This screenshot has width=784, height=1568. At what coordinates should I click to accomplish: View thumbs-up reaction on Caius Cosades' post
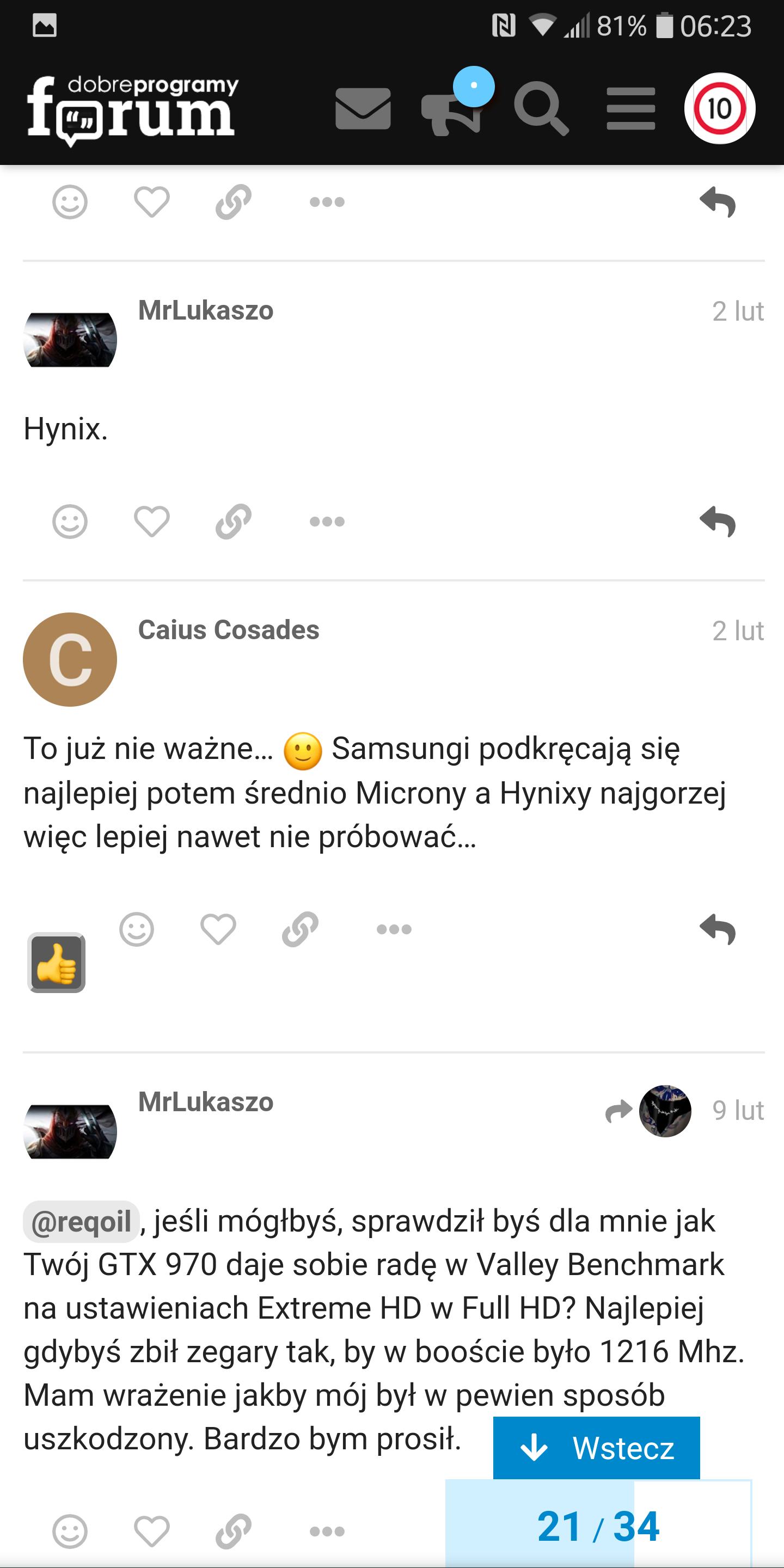(57, 963)
